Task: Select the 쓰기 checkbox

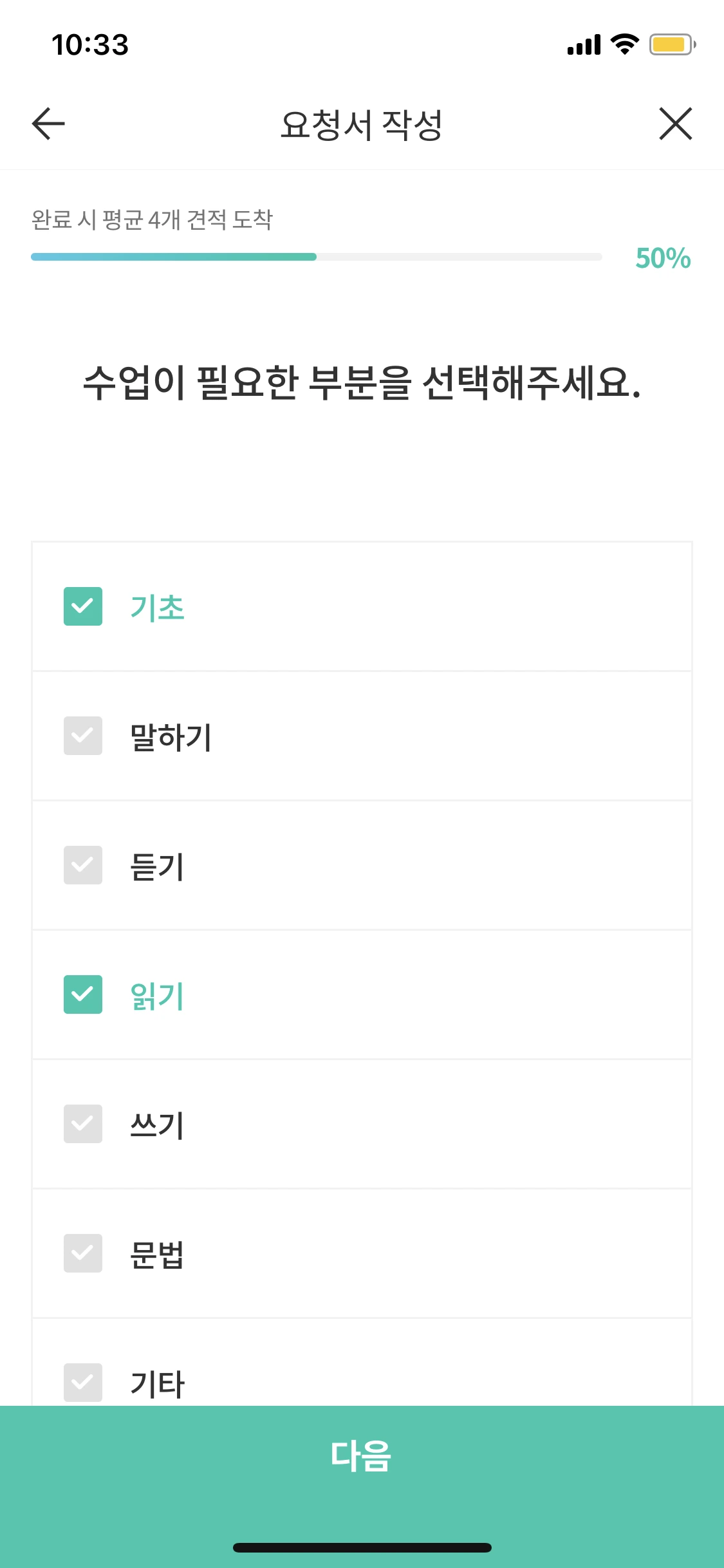Action: (x=83, y=1125)
